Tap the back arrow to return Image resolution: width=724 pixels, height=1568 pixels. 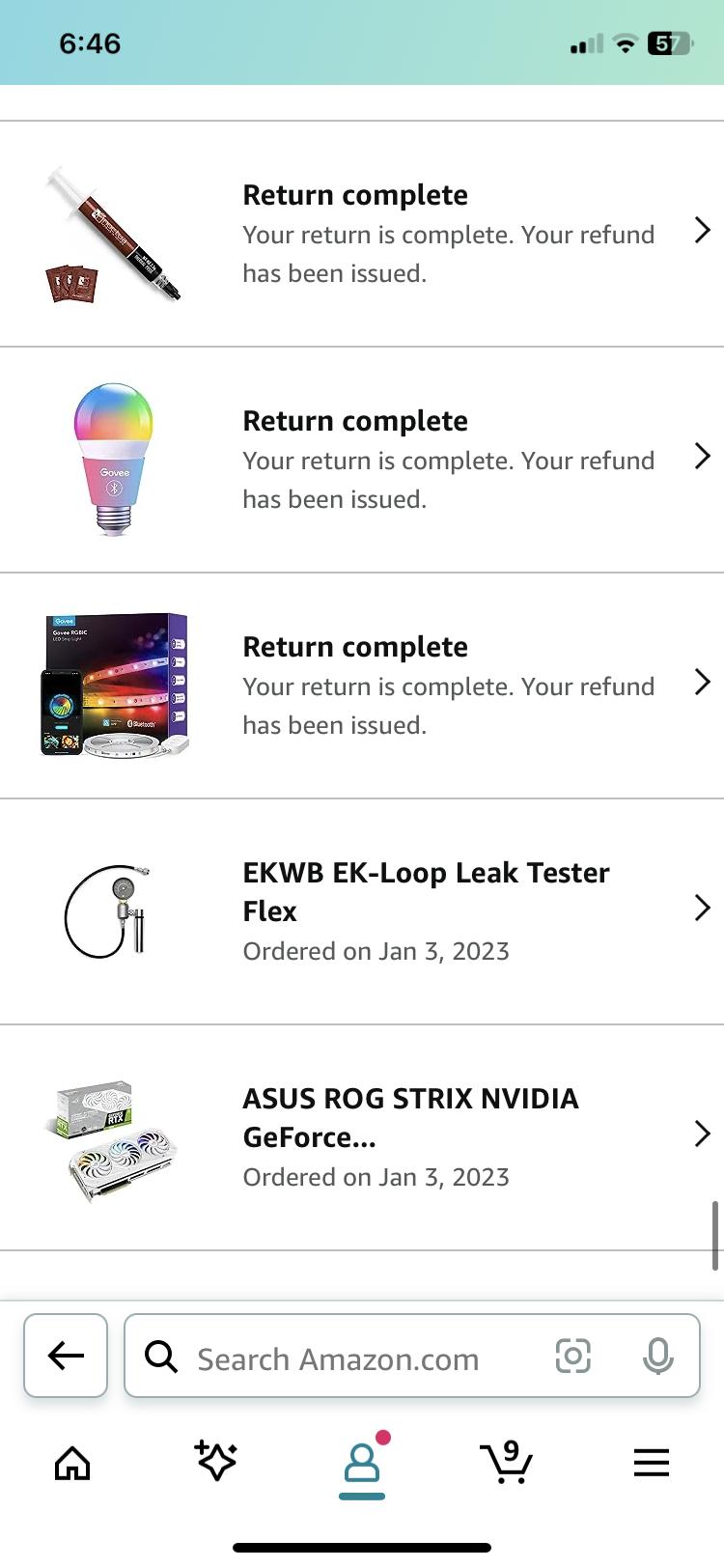click(x=65, y=1356)
